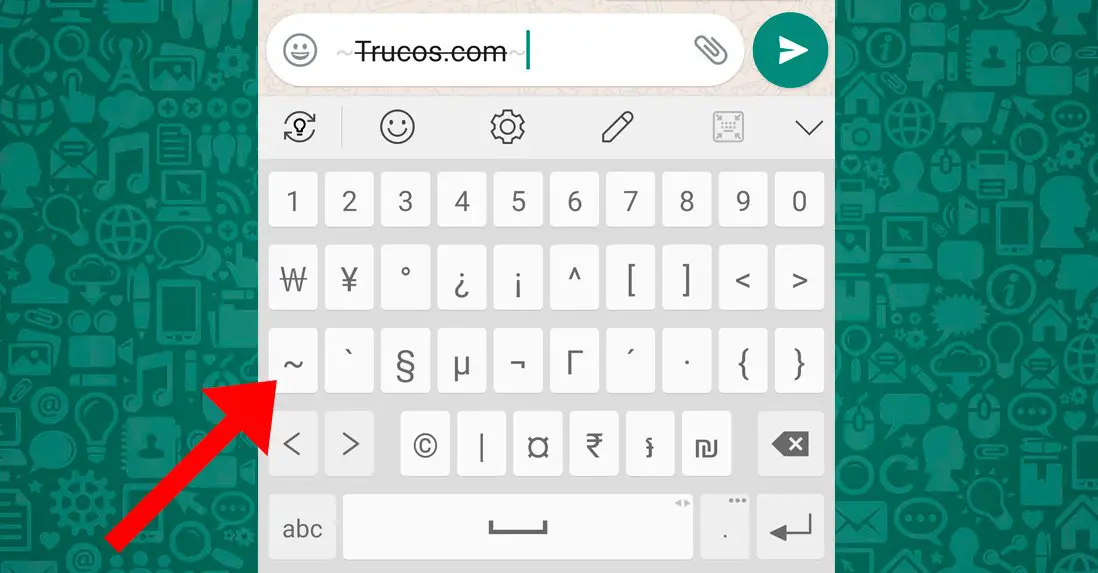The image size is (1098, 573).
Task: Open the paperclip attachment menu
Action: pyautogui.click(x=710, y=50)
